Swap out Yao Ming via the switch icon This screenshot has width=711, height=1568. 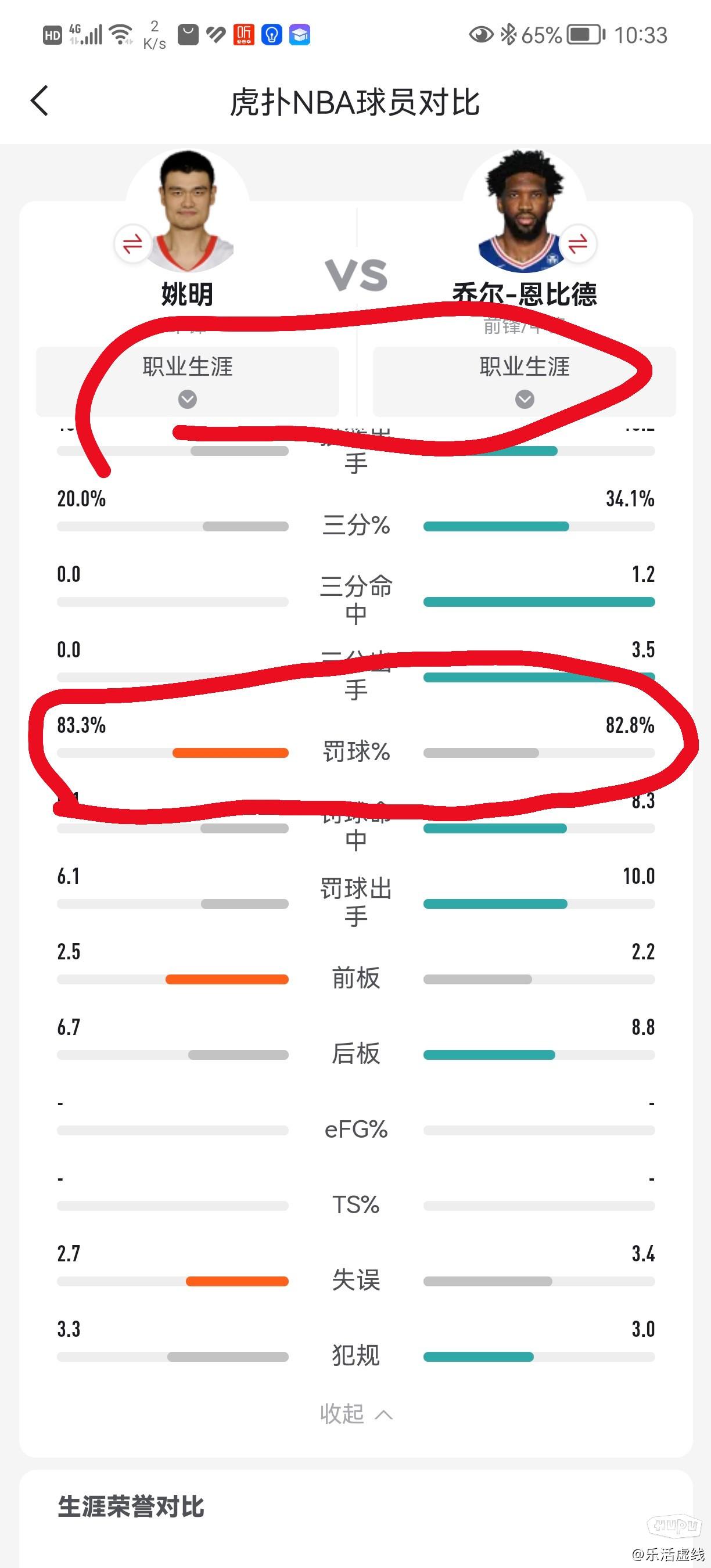tap(132, 244)
